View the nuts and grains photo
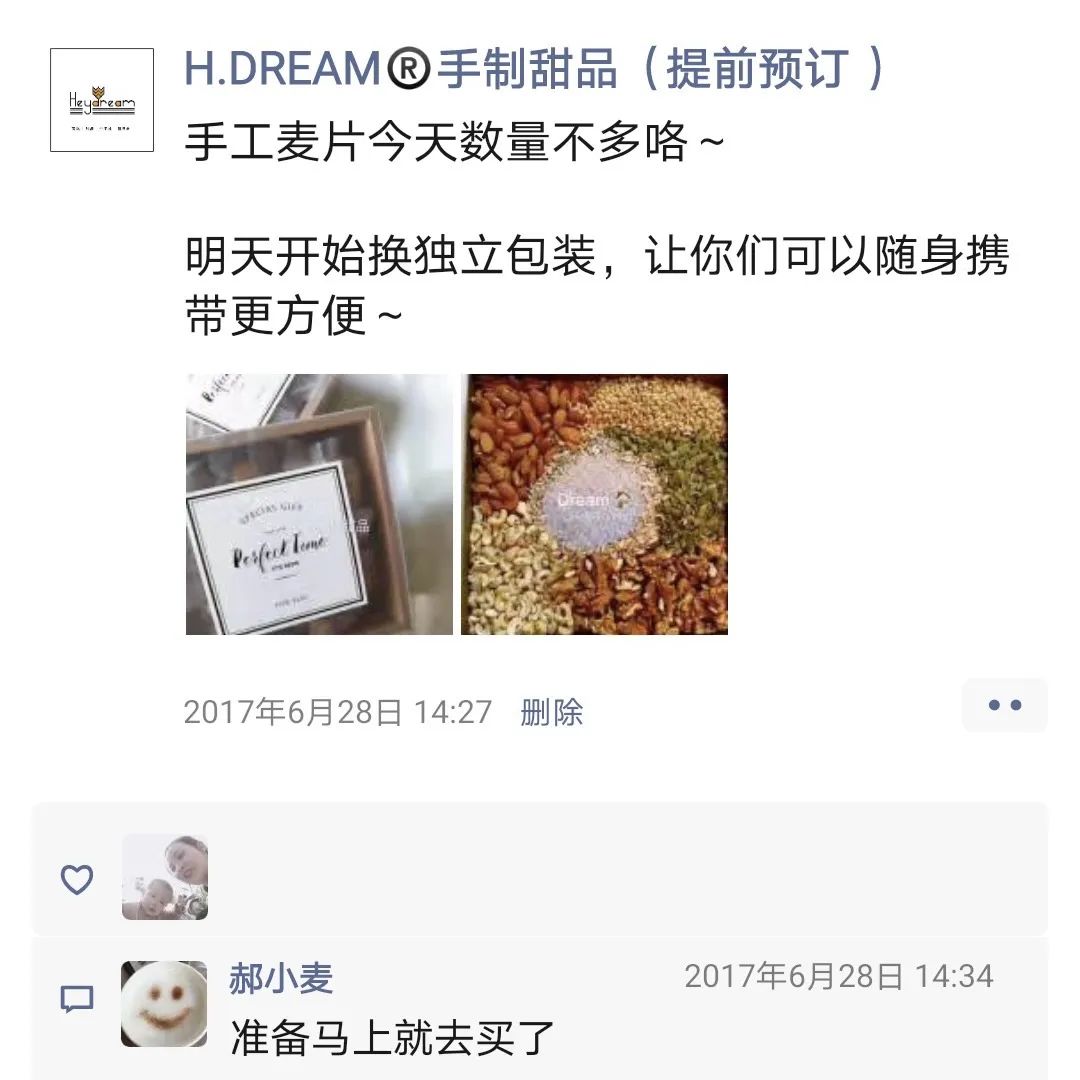1080x1080 pixels. (x=595, y=505)
